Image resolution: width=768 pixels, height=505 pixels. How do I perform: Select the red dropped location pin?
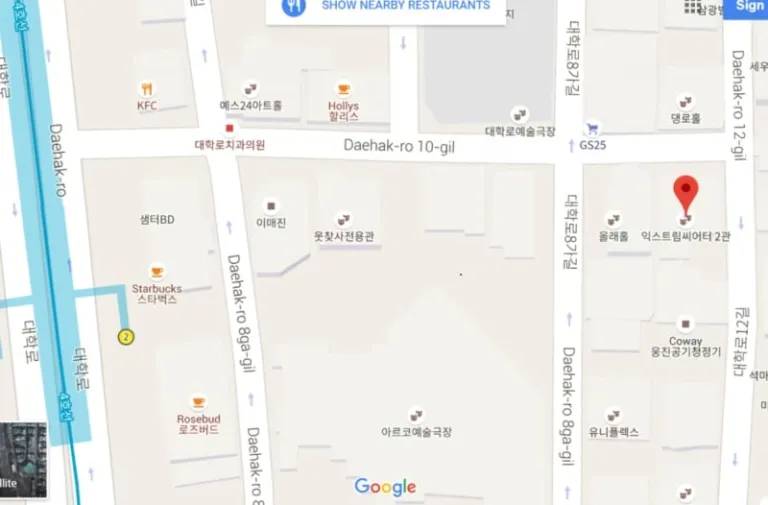click(x=685, y=195)
